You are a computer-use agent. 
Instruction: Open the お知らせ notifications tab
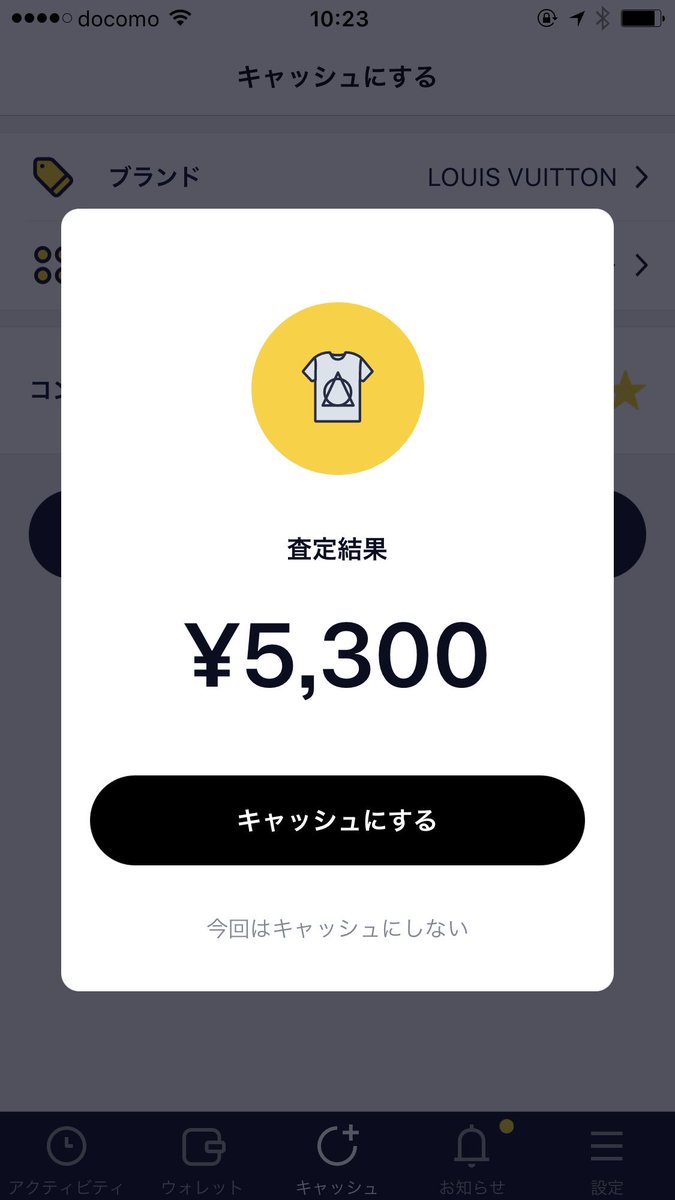[472, 1160]
